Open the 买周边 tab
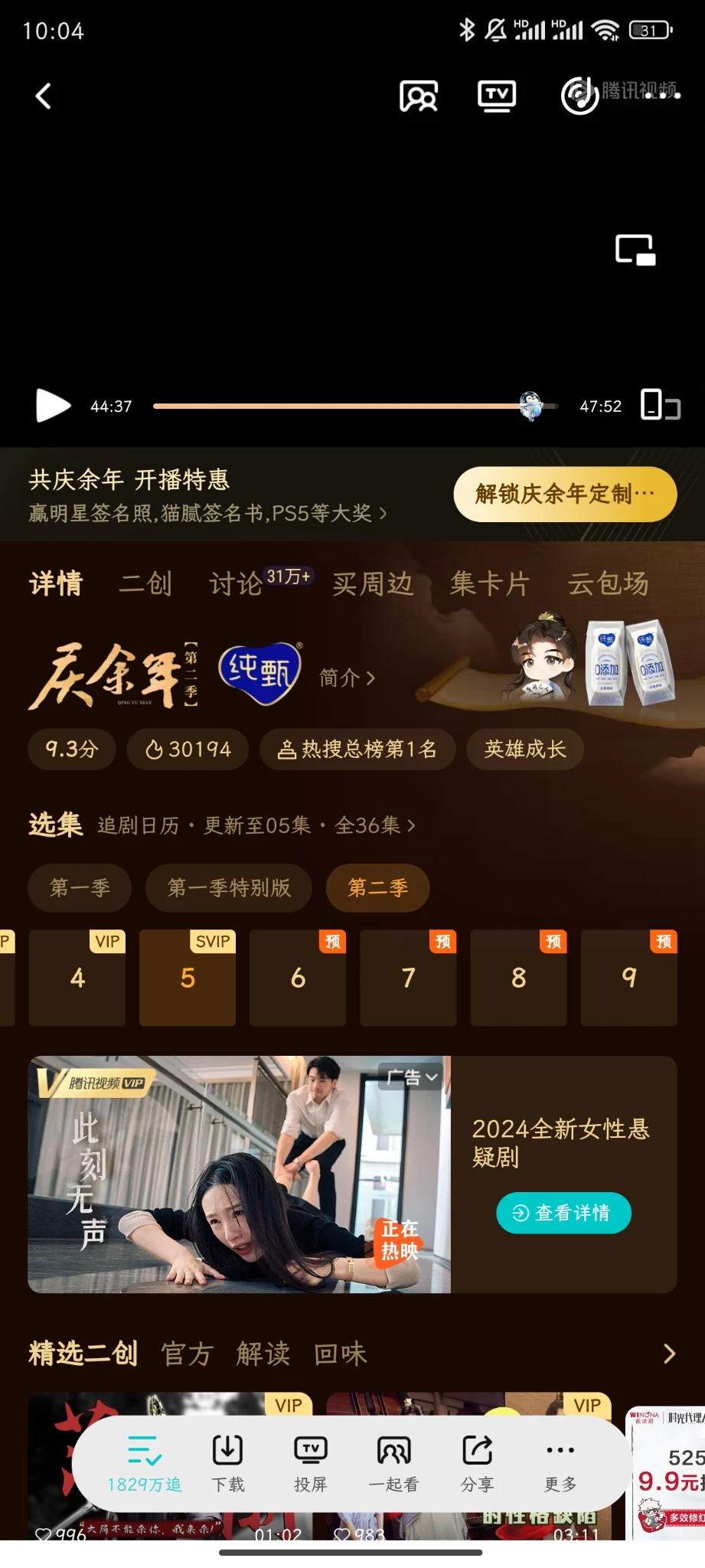Viewport: 705px width, 1568px height. [x=373, y=583]
